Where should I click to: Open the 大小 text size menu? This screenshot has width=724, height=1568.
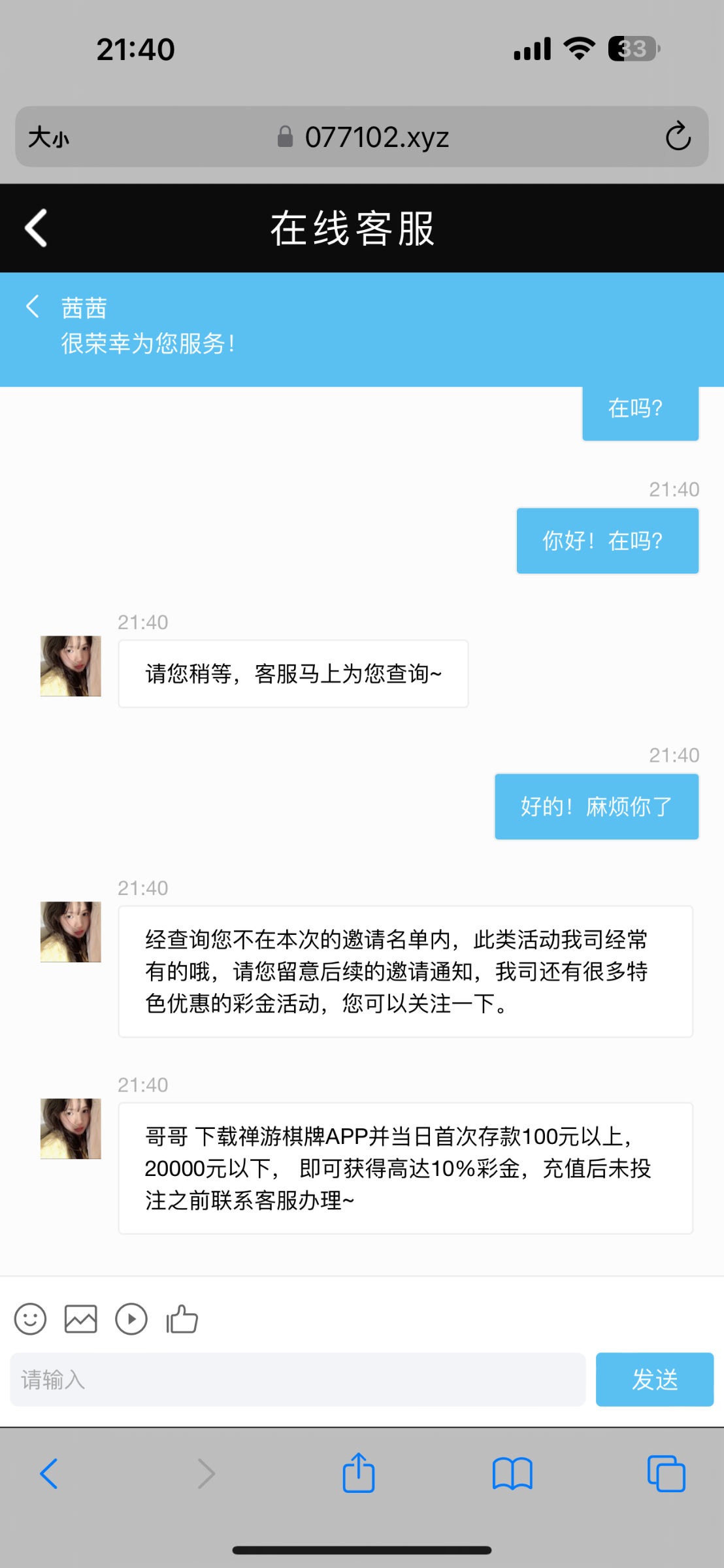[48, 137]
